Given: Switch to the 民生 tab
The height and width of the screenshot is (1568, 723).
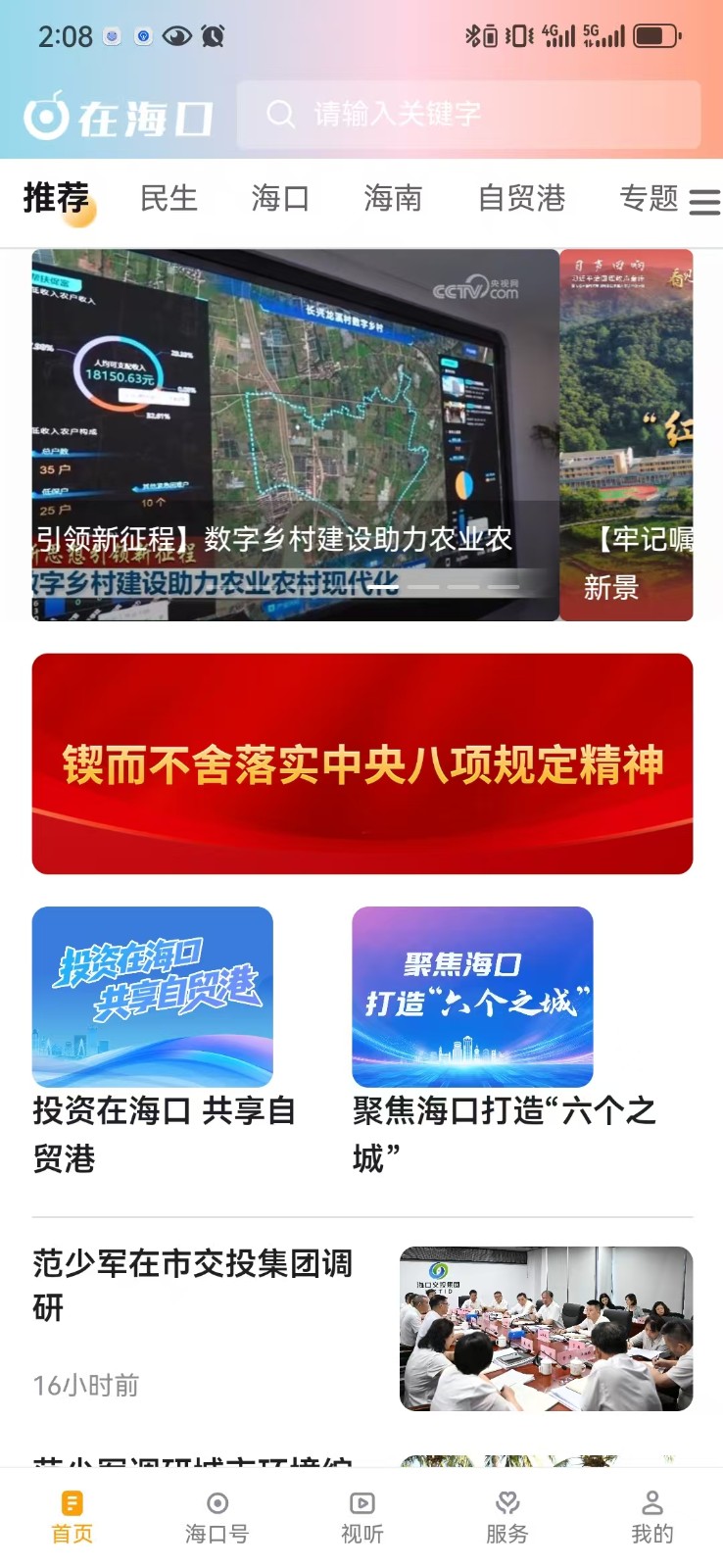Looking at the screenshot, I should (169, 199).
